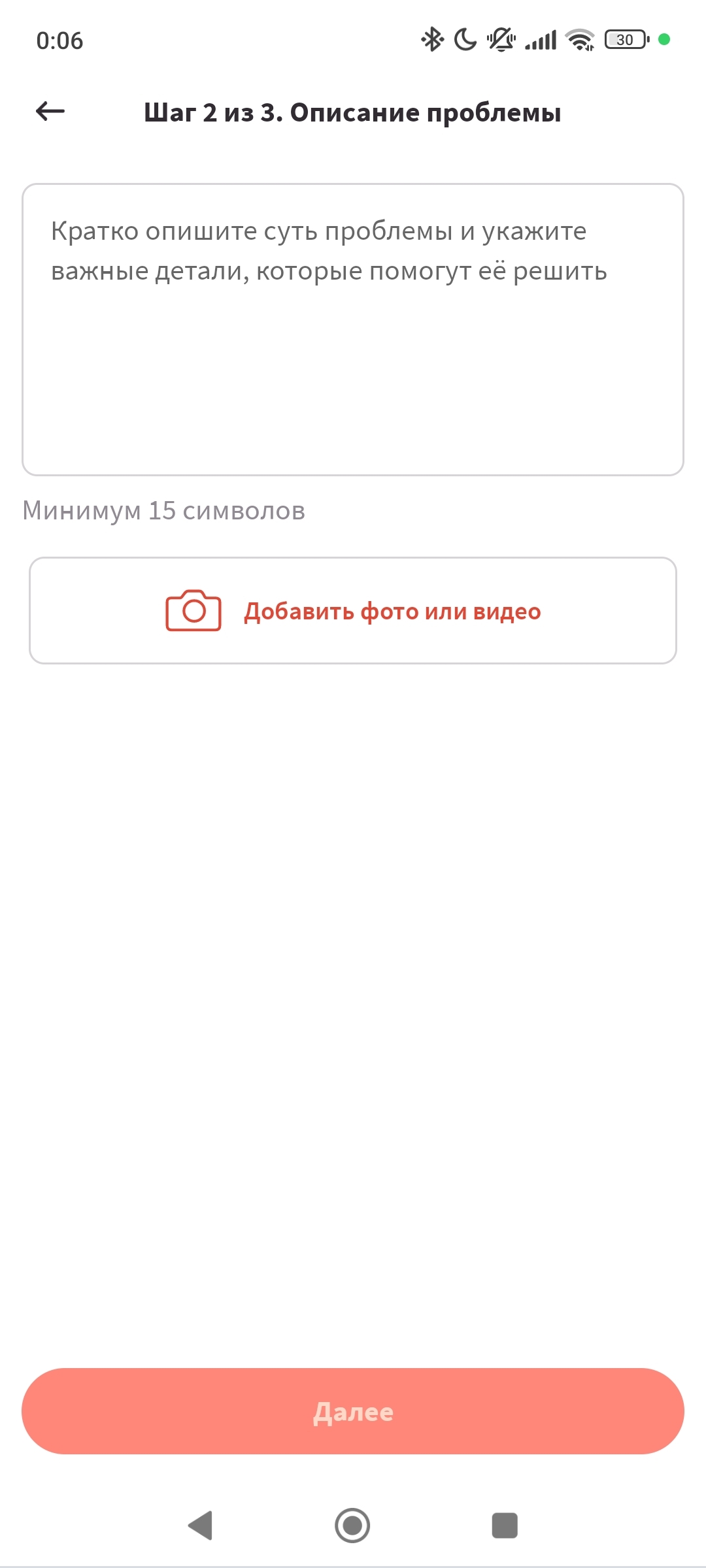The height and width of the screenshot is (1568, 706).
Task: Focus the problem description text field
Action: (353, 329)
